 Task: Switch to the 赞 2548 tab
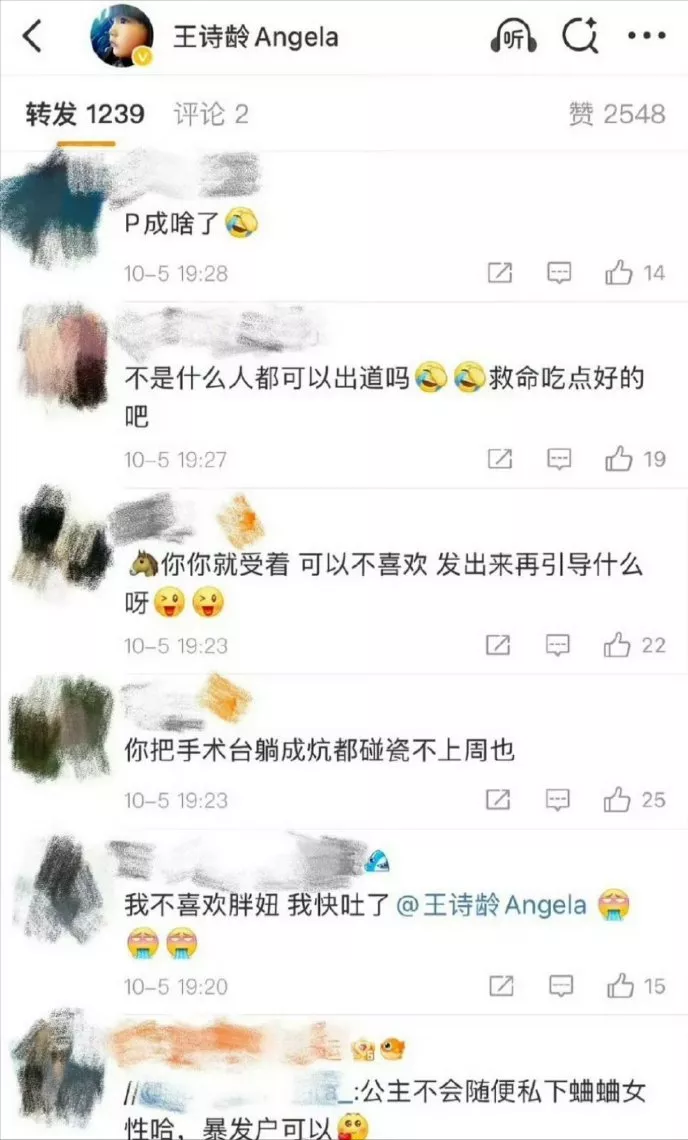[x=616, y=114]
